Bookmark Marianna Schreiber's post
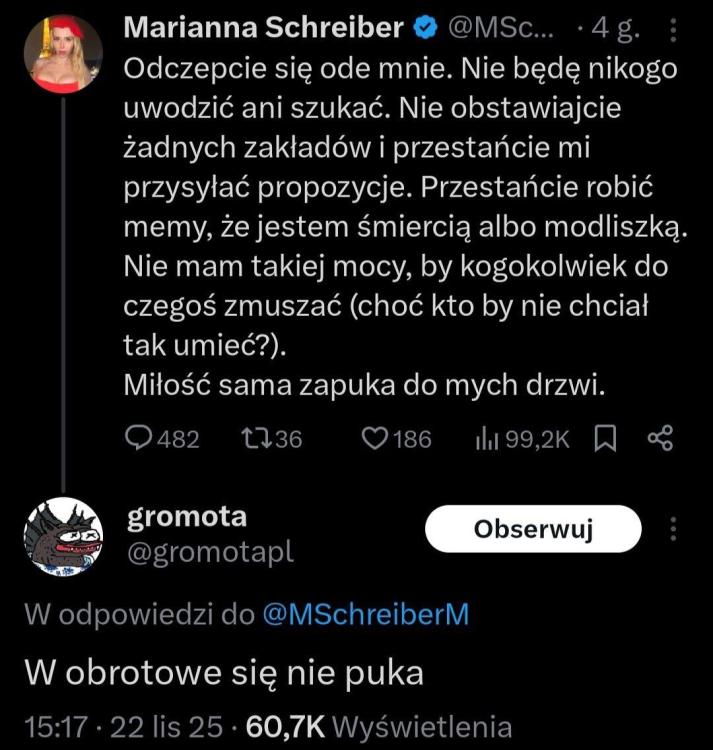This screenshot has height=750, width=713. pyautogui.click(x=604, y=439)
